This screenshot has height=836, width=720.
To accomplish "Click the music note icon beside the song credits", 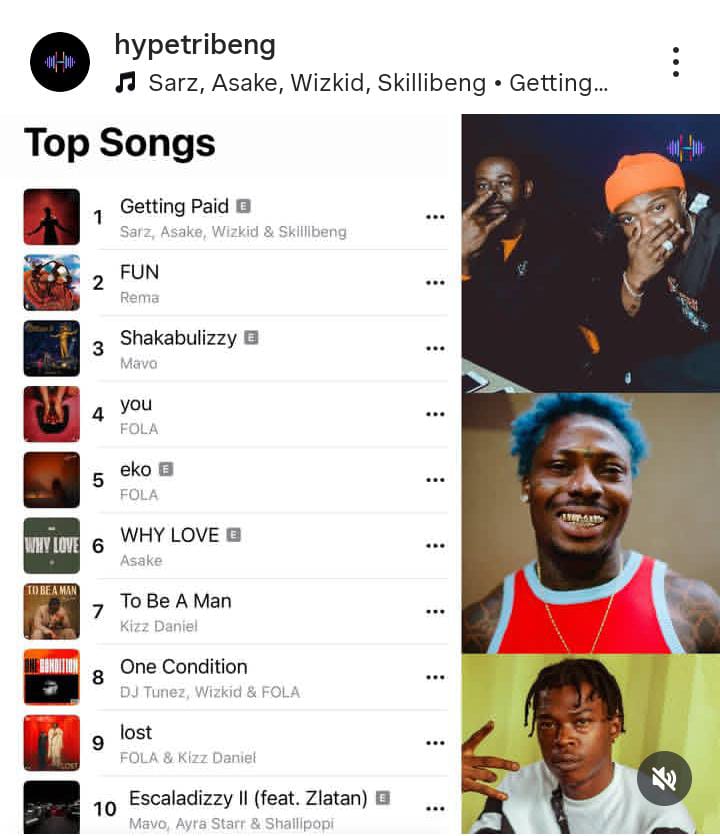I will 125,84.
